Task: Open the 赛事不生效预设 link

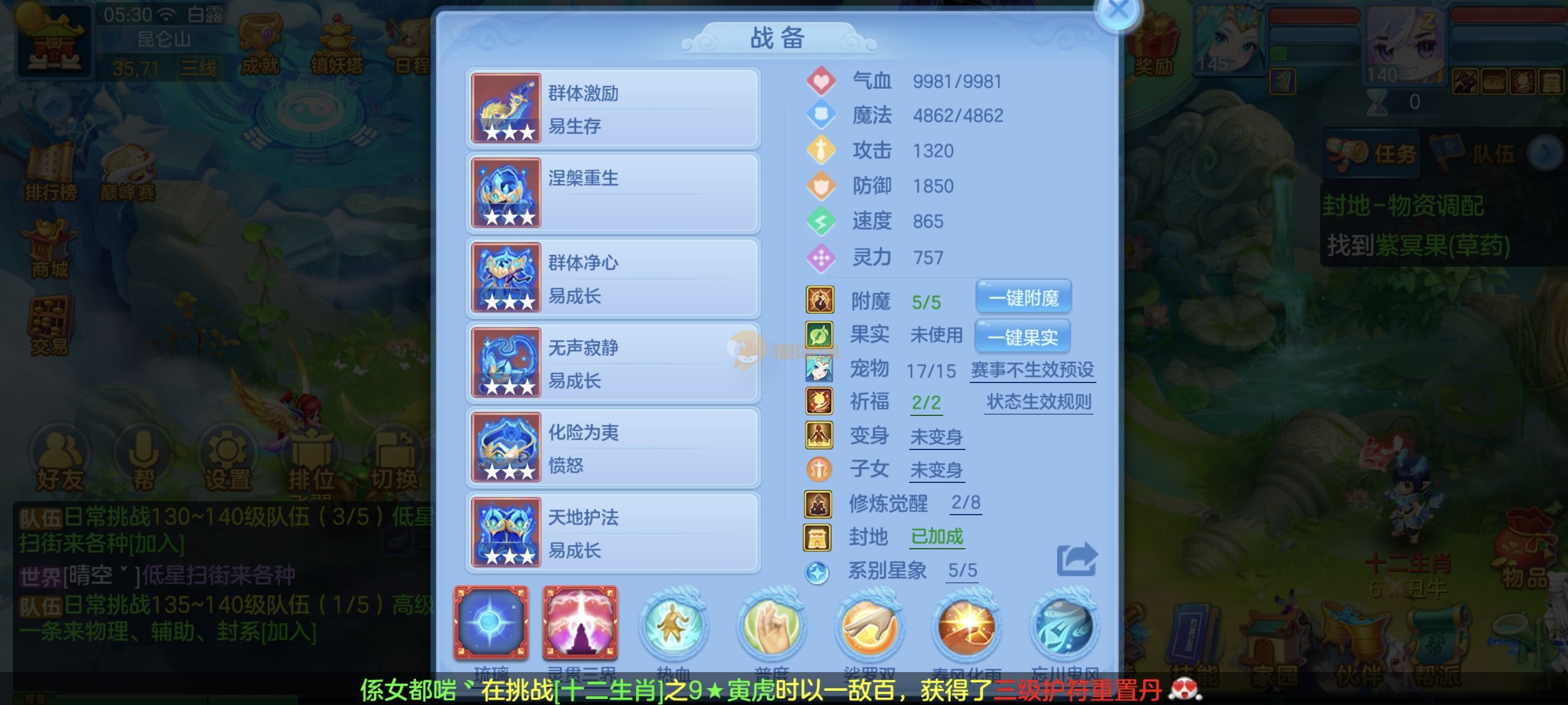Action: pyautogui.click(x=1032, y=370)
